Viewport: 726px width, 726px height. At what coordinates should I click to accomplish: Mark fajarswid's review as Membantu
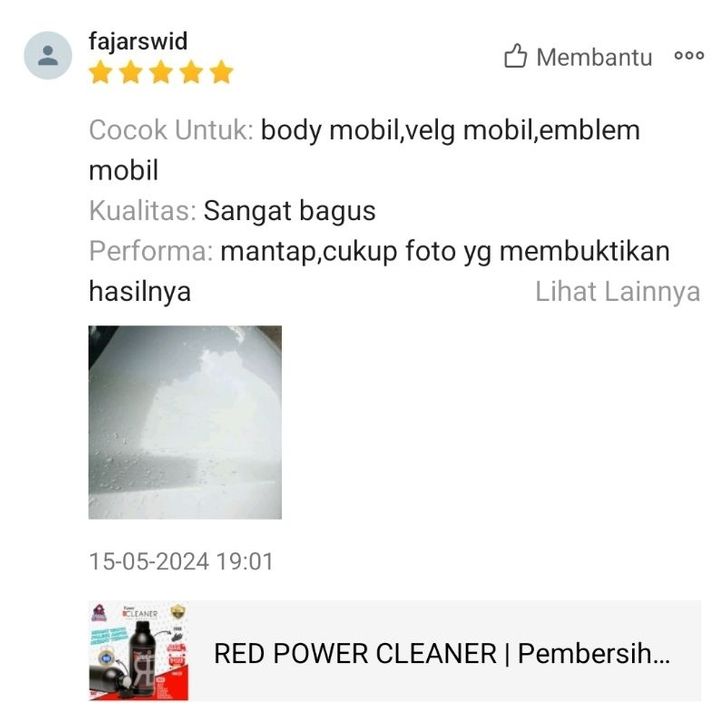(x=578, y=57)
